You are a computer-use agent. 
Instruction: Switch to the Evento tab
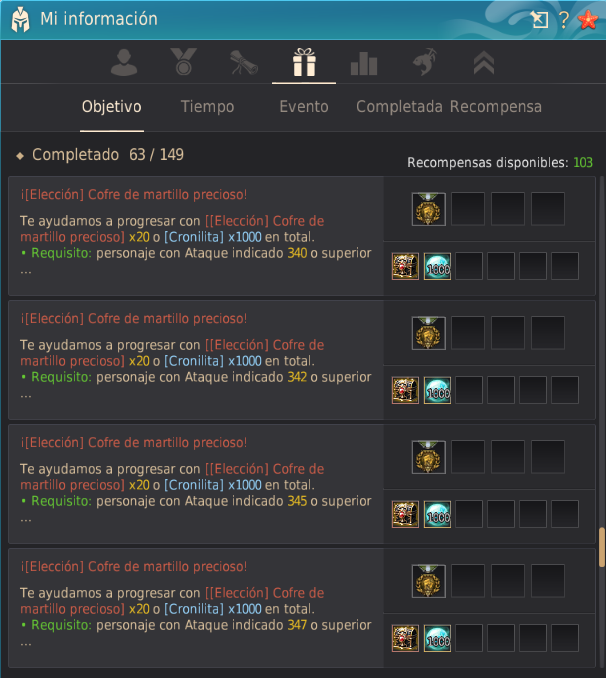point(304,107)
